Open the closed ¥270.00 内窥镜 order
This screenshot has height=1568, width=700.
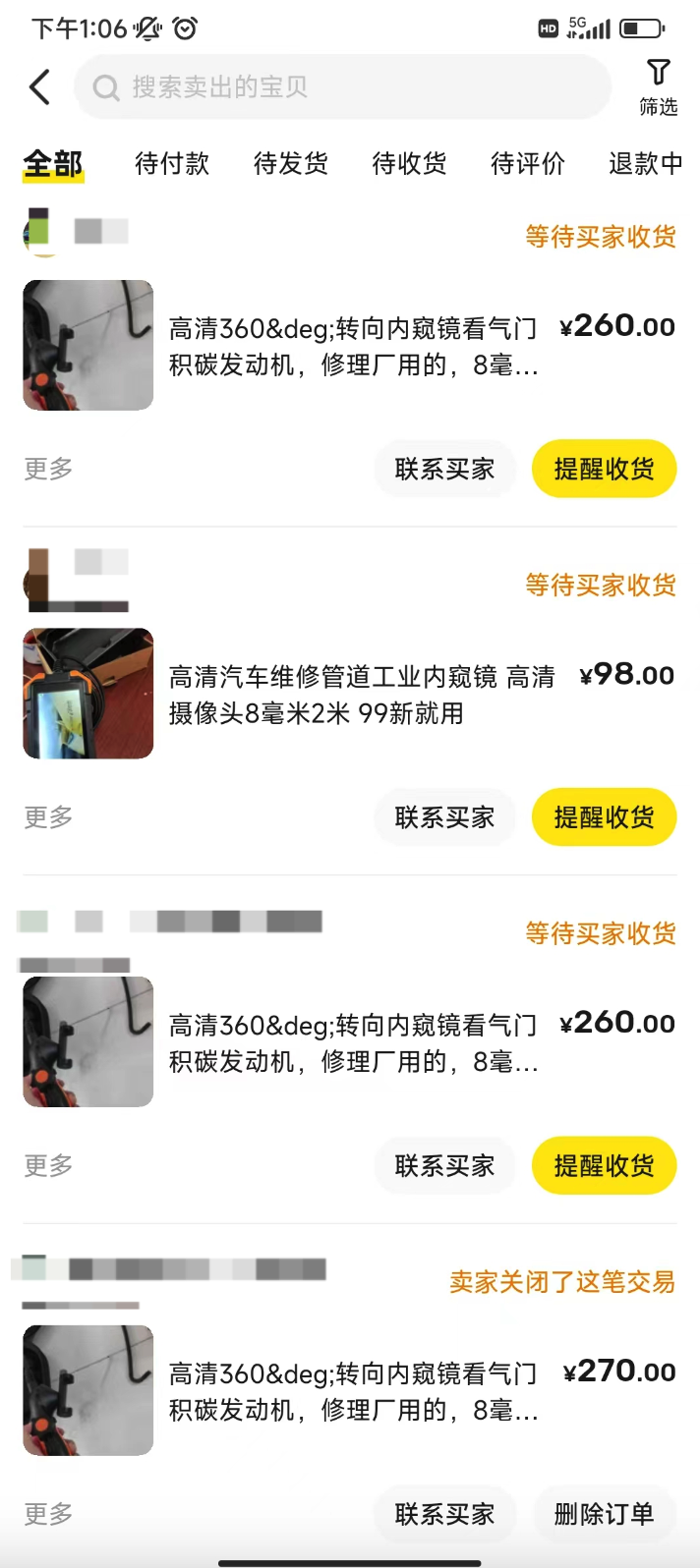point(354,1391)
